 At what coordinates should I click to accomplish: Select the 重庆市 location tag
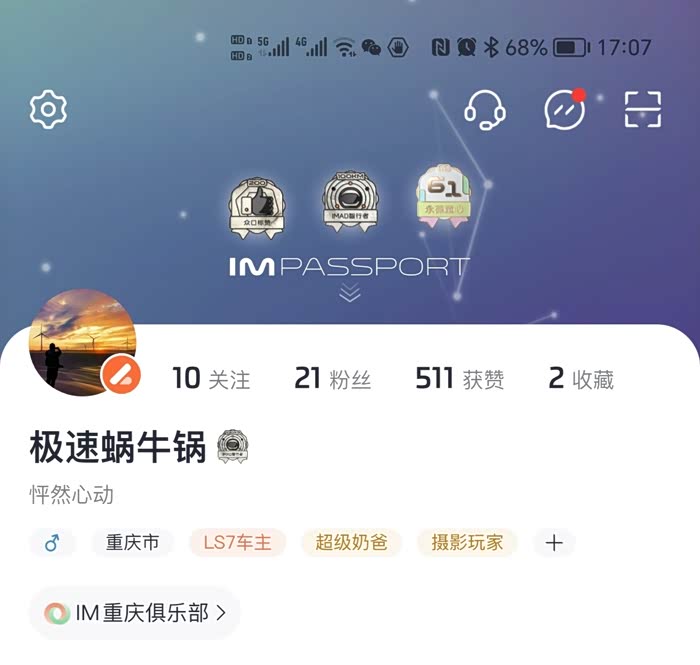(133, 543)
